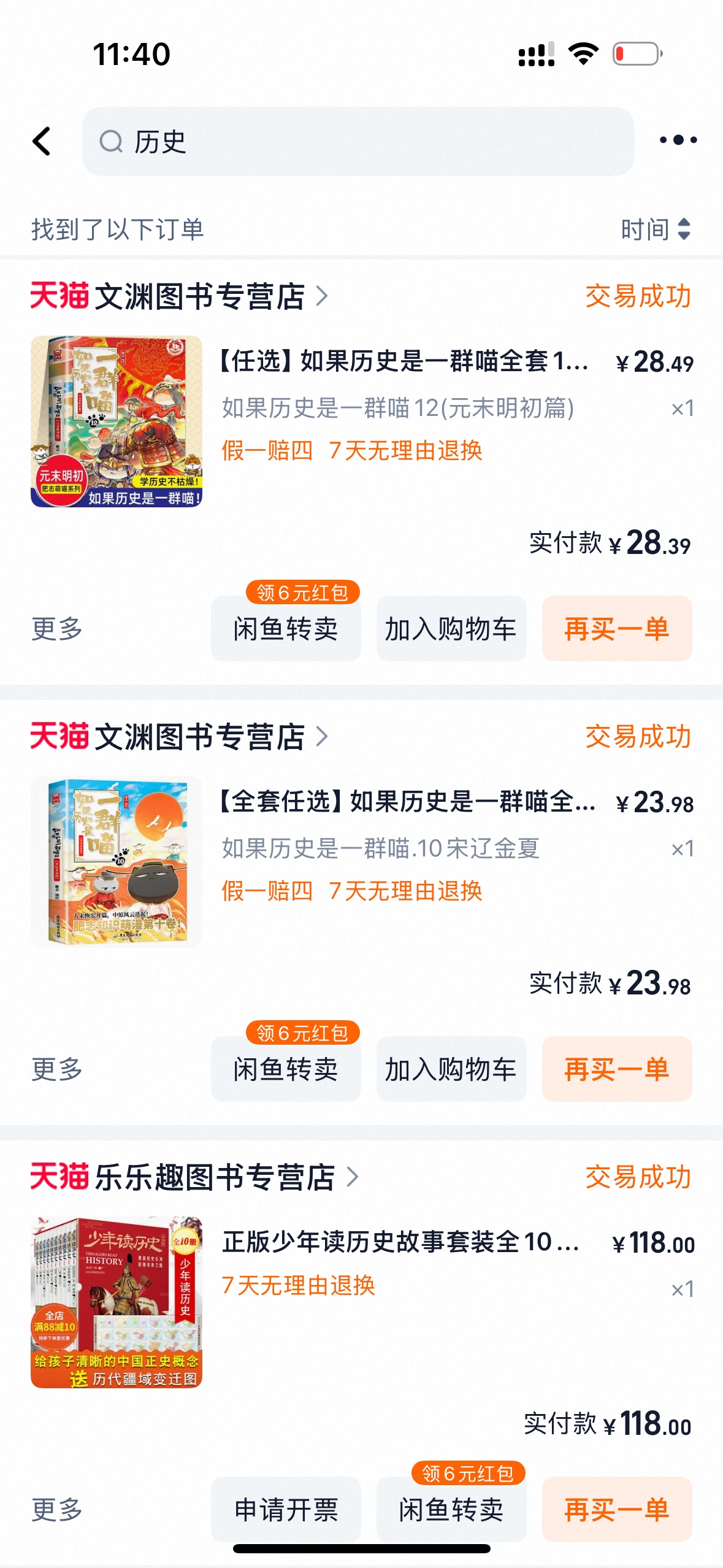Viewport: 723px width, 1568px height.
Task: Add the 元末明初篇 book to cart
Action: [451, 629]
